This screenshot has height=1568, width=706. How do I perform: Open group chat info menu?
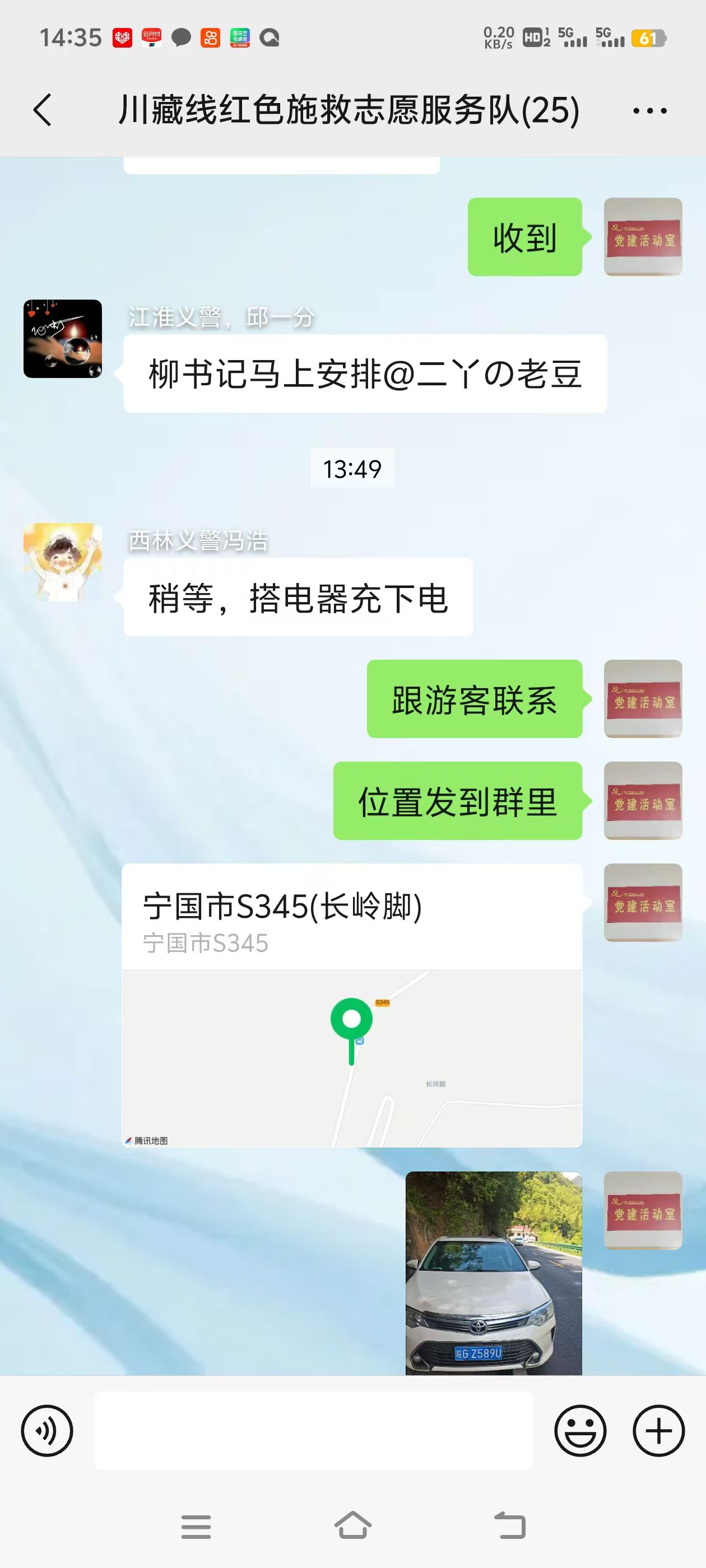649,111
